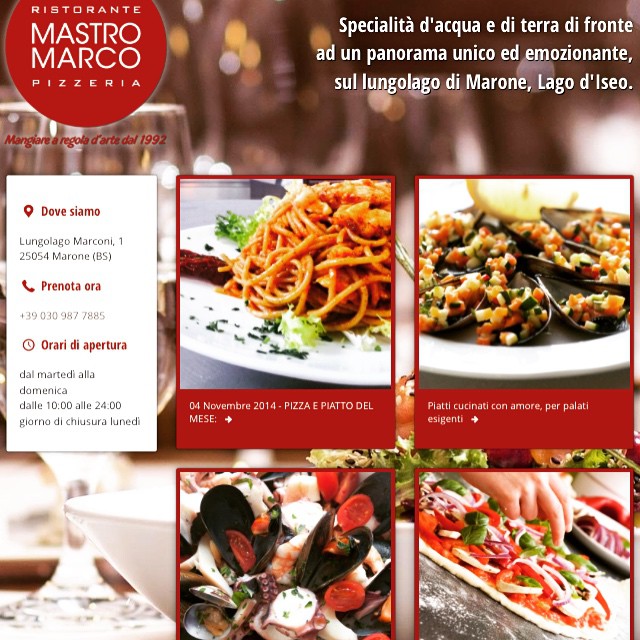
Task: Open the seafood mussels and octopus photo tile
Action: (x=285, y=555)
